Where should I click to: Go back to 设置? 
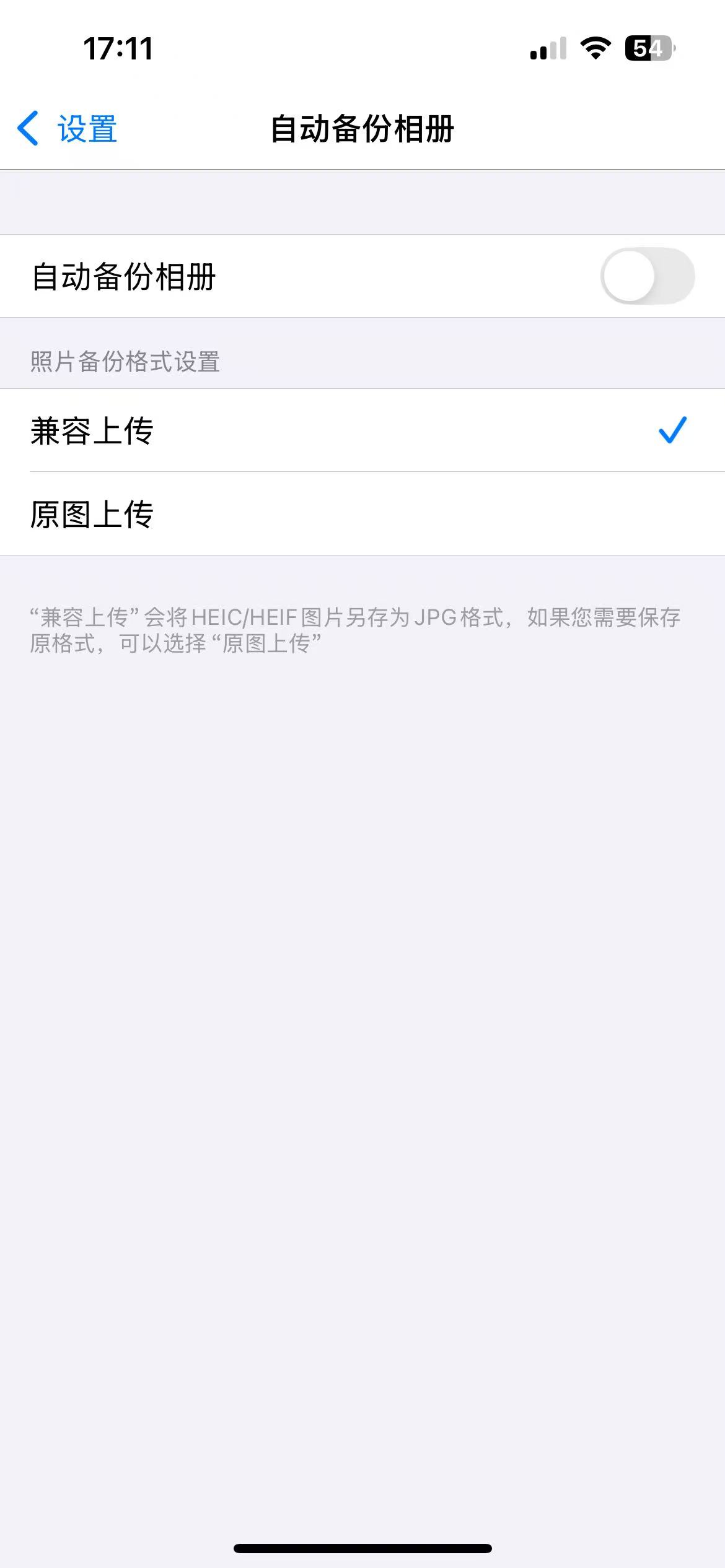click(x=67, y=129)
